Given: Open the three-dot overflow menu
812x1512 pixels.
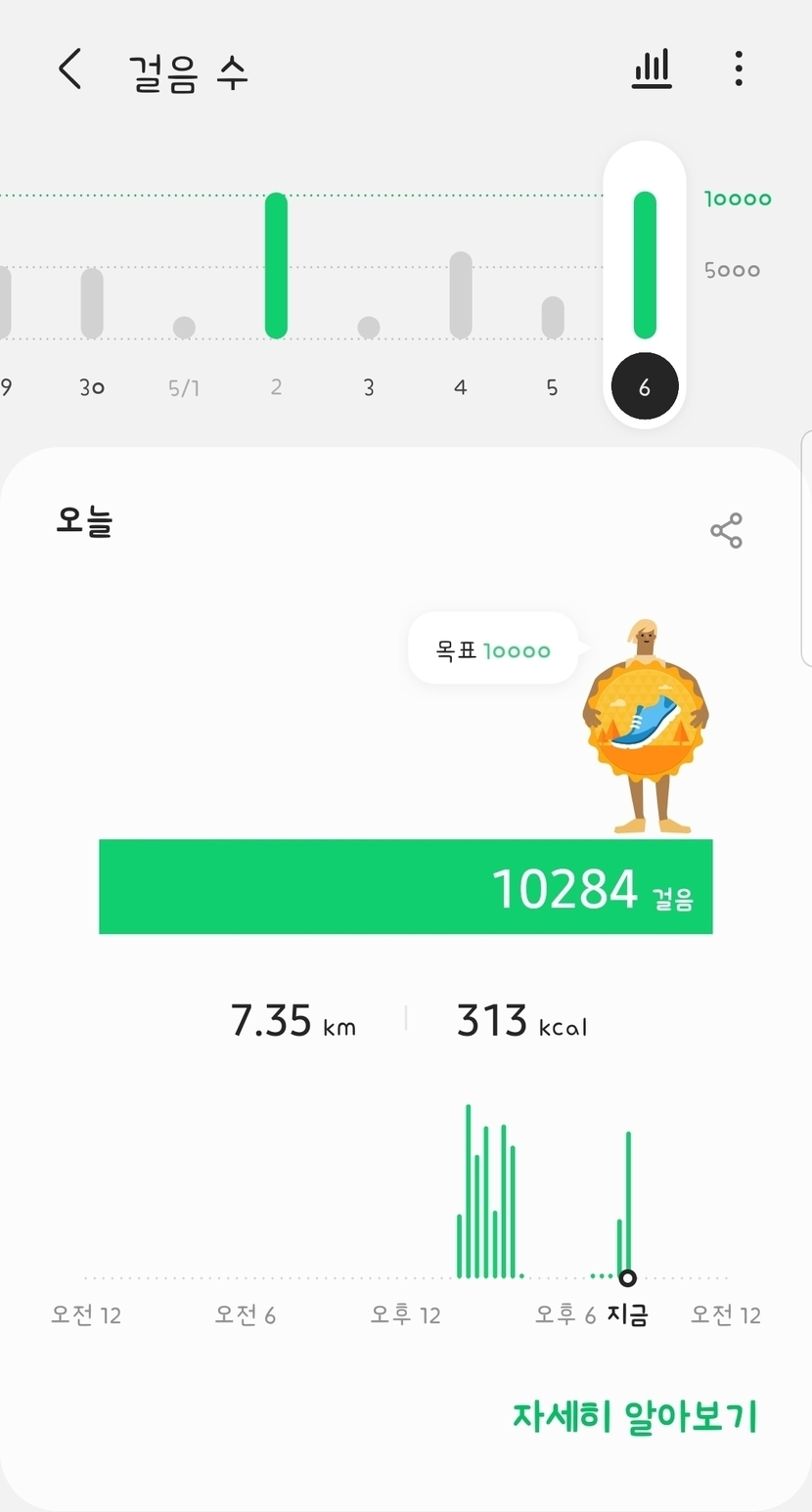Looking at the screenshot, I should [739, 69].
